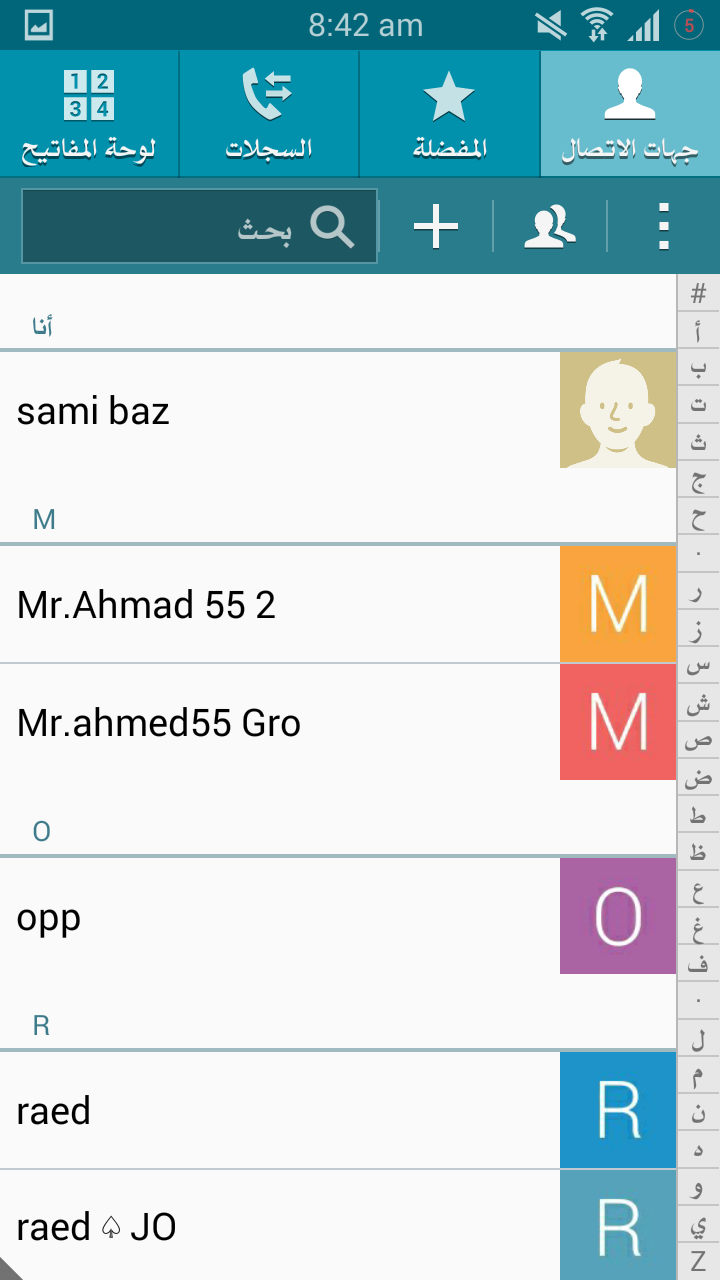Open the raed contact

[280, 1111]
